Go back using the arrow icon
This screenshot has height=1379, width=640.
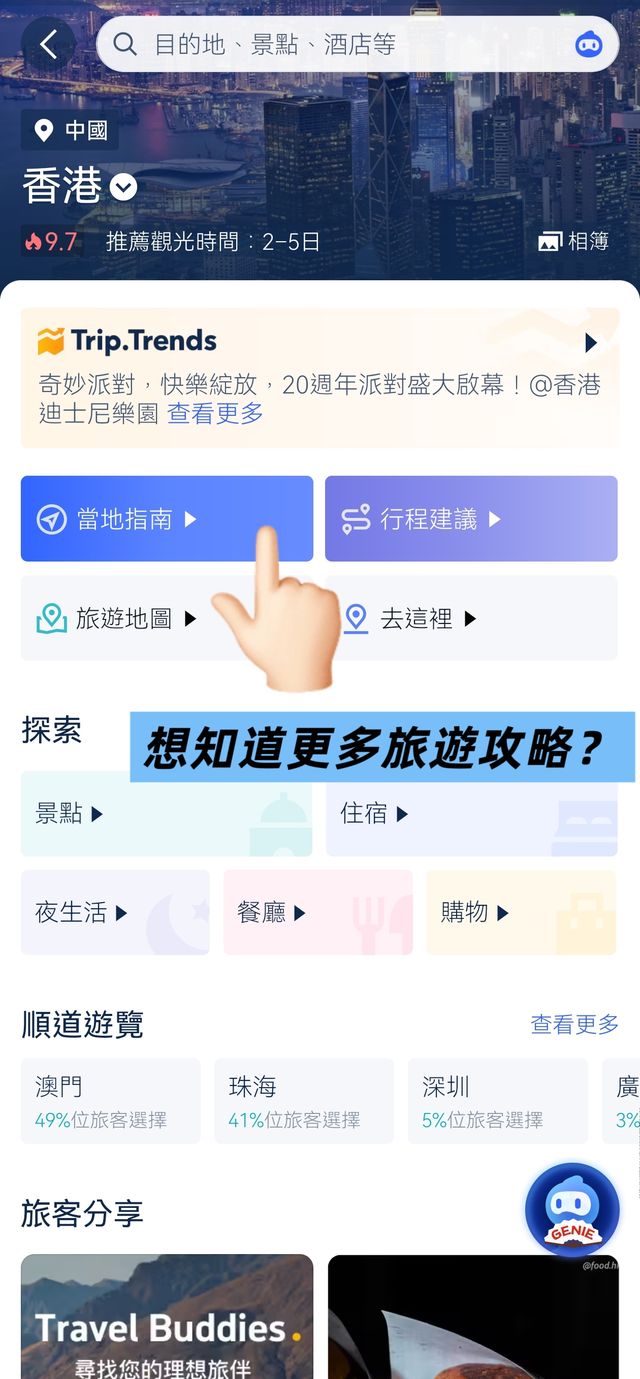pos(48,44)
